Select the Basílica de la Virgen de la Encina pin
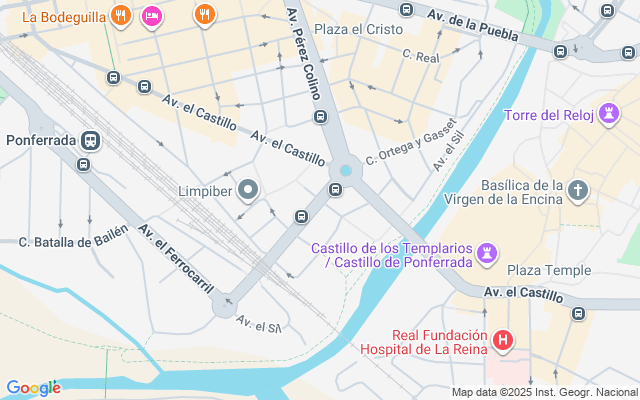The height and width of the screenshot is (400, 640). [x=577, y=190]
